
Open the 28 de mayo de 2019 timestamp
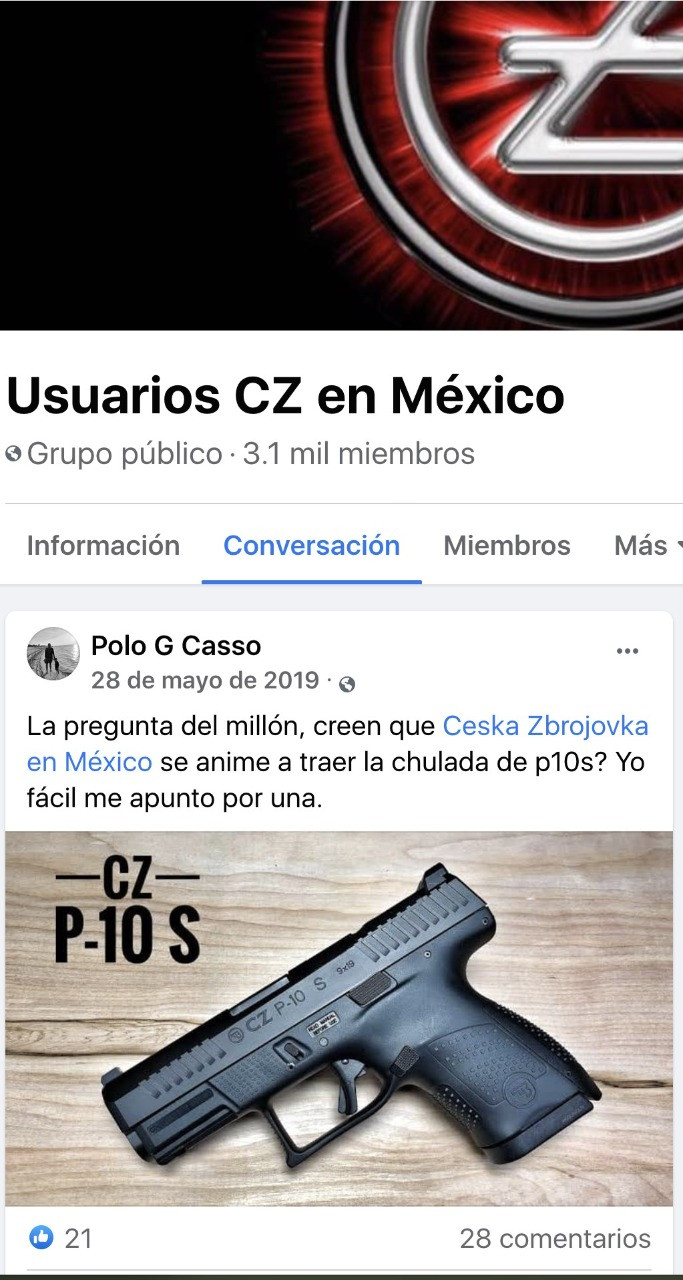pyautogui.click(x=205, y=681)
